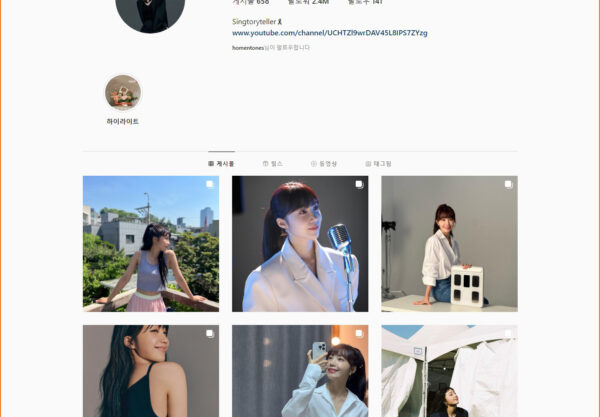Open the post with vintage microphone
The height and width of the screenshot is (417, 600).
pos(300,243)
